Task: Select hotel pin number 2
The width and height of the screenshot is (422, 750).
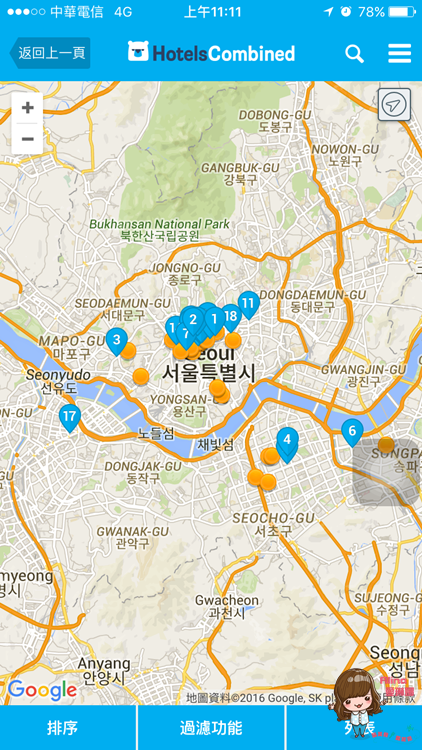Action: (193, 320)
